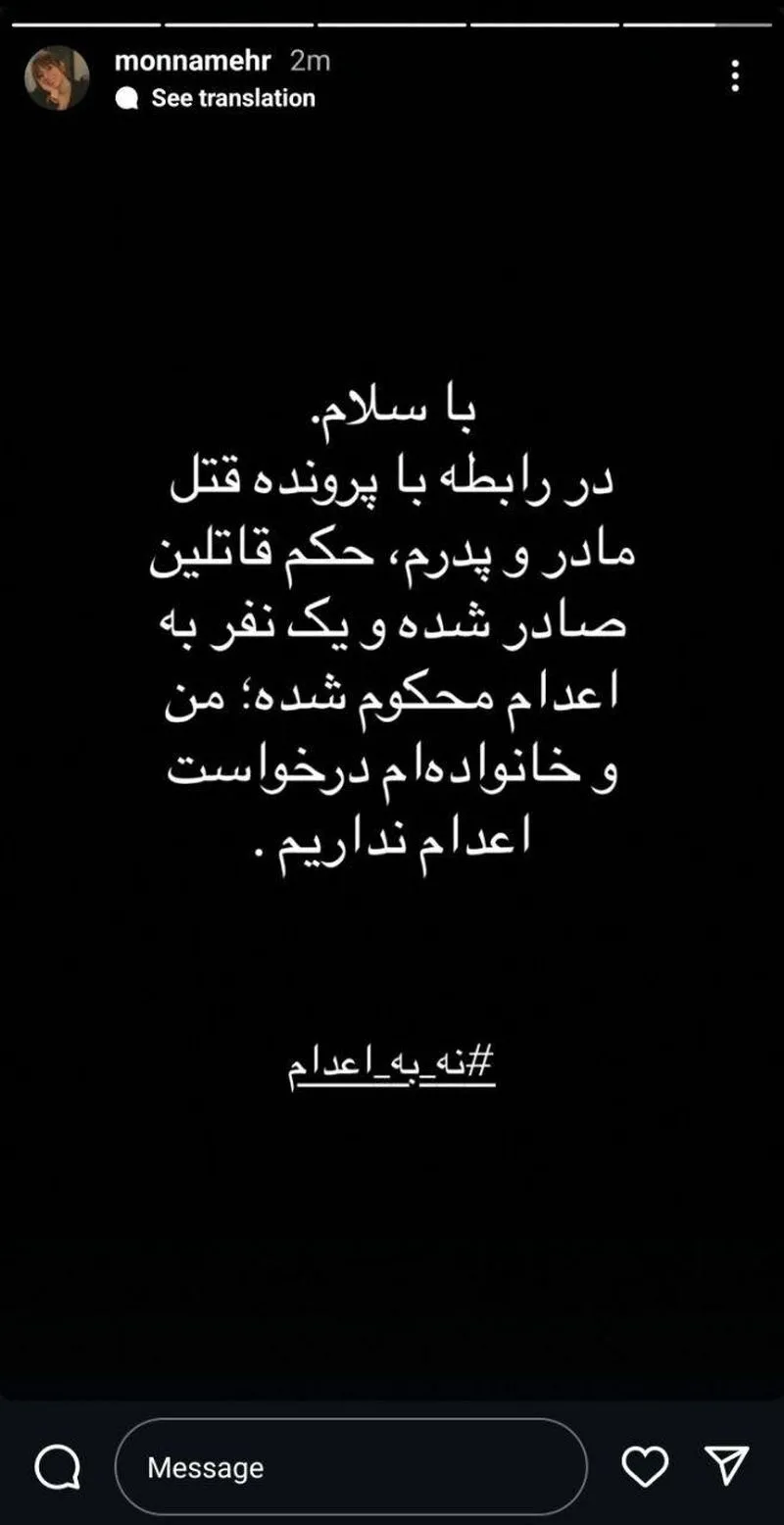Select the heart icon next to the message bar
This screenshot has height=1525, width=784.
tap(645, 1467)
